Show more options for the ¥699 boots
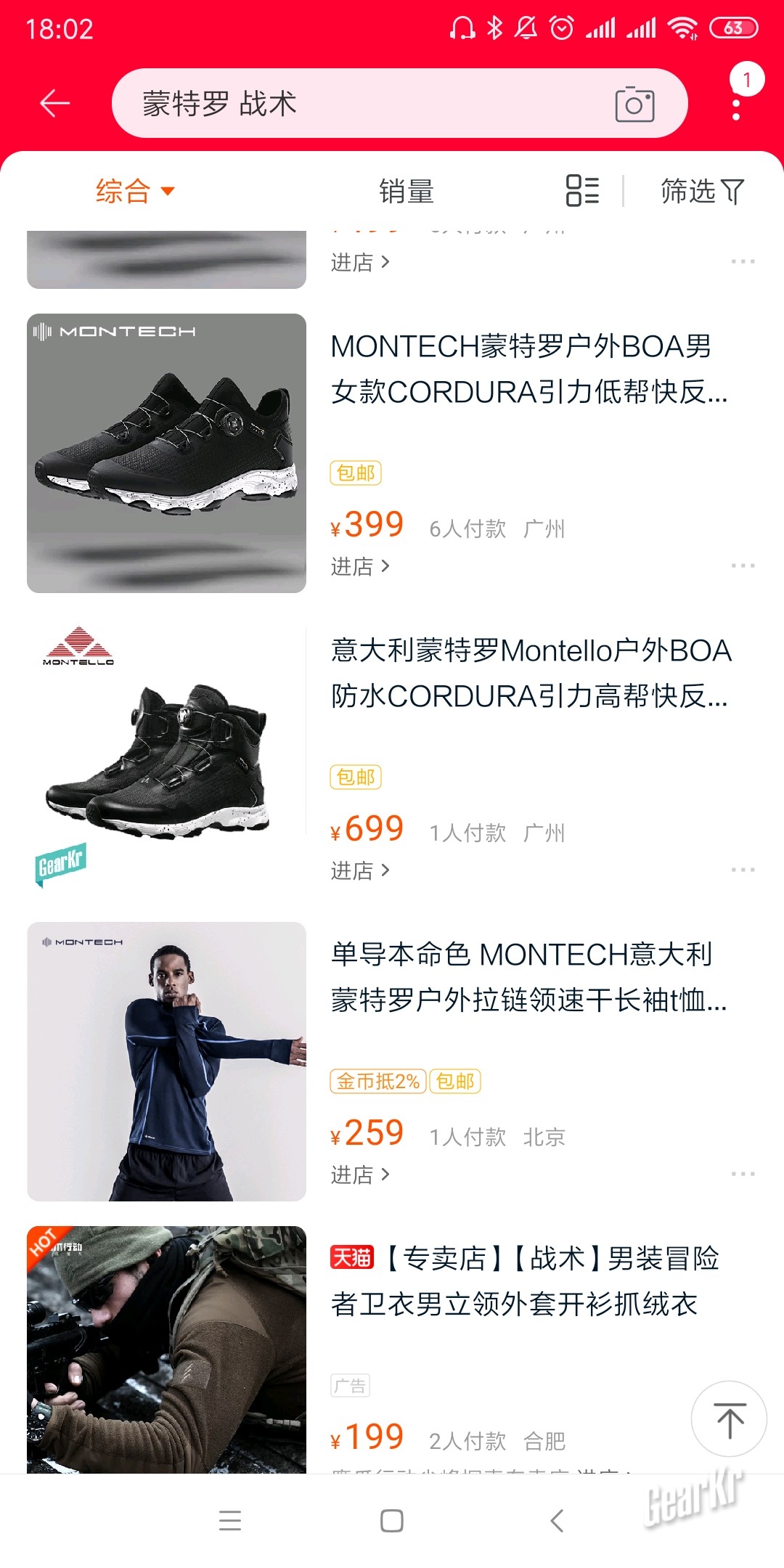784x1568 pixels. coord(743,870)
